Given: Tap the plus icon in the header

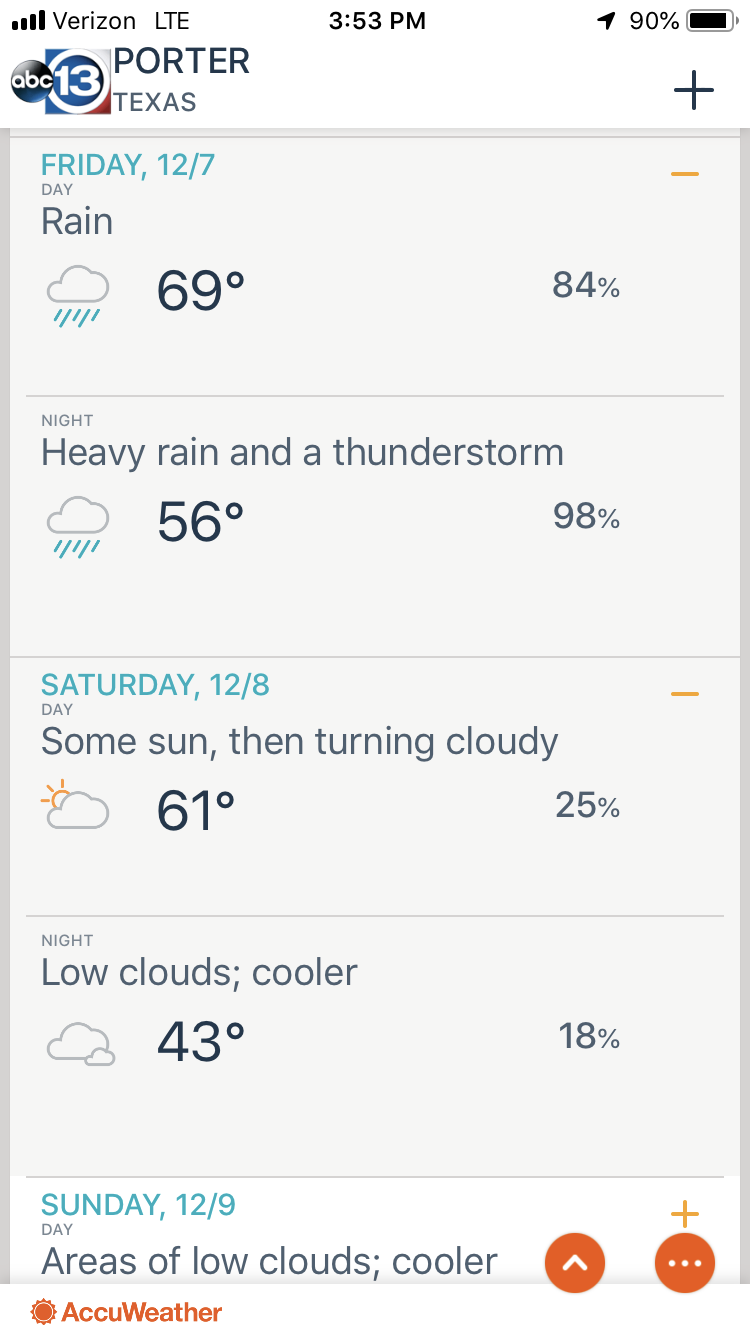Looking at the screenshot, I should (x=693, y=91).
